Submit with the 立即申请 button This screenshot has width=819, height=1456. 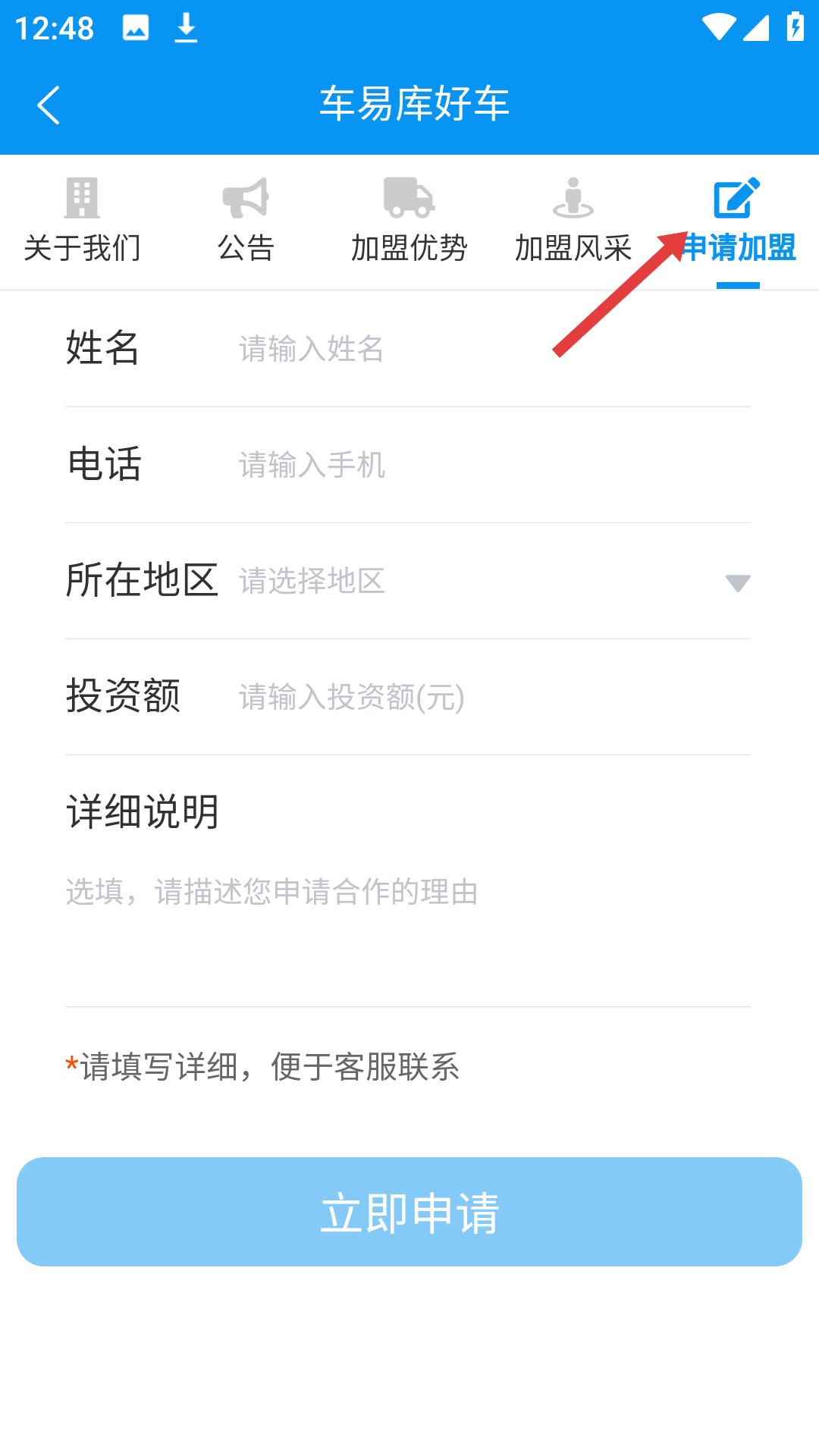(x=409, y=1212)
